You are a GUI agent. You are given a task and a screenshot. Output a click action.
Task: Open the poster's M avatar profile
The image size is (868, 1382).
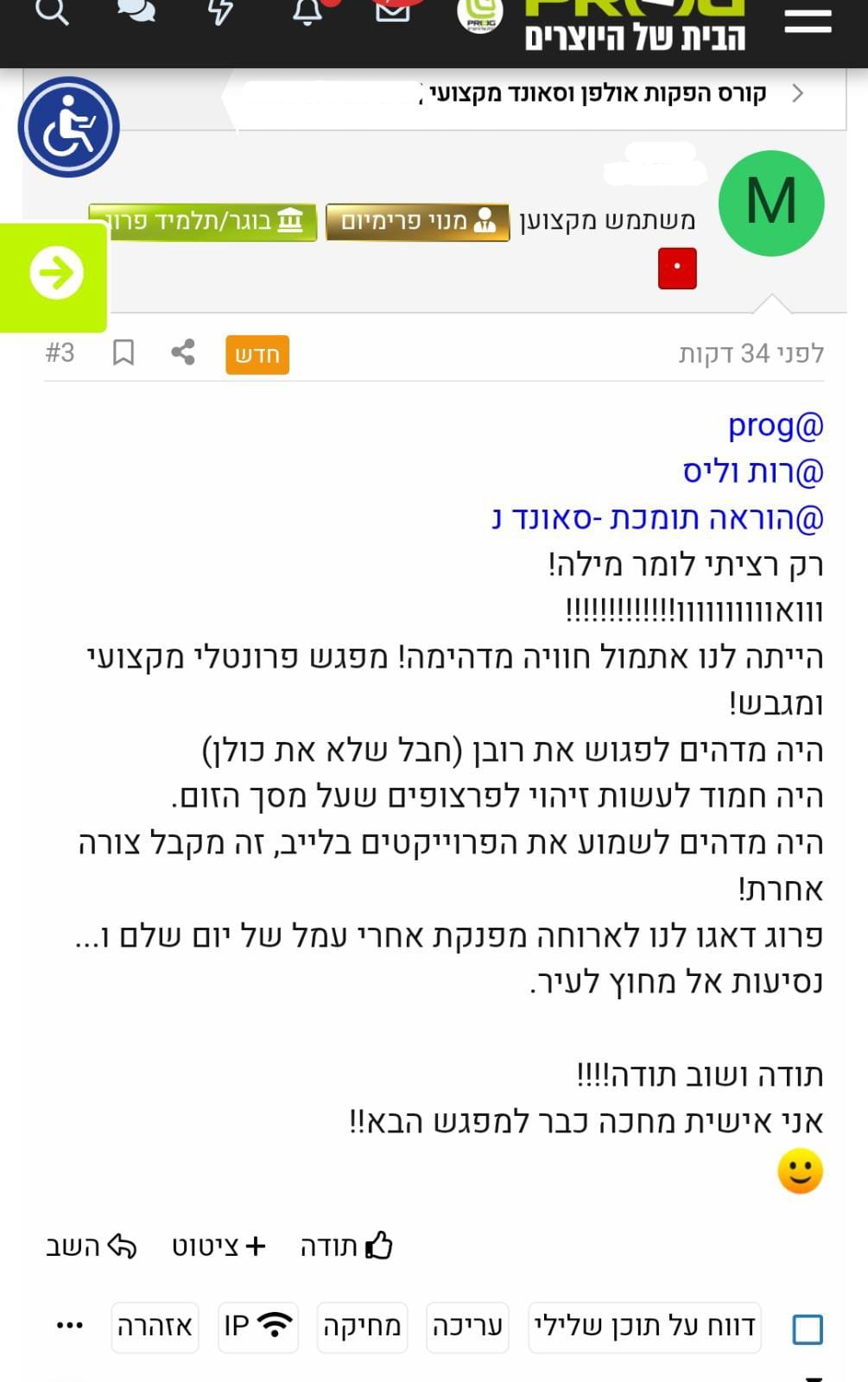click(771, 204)
